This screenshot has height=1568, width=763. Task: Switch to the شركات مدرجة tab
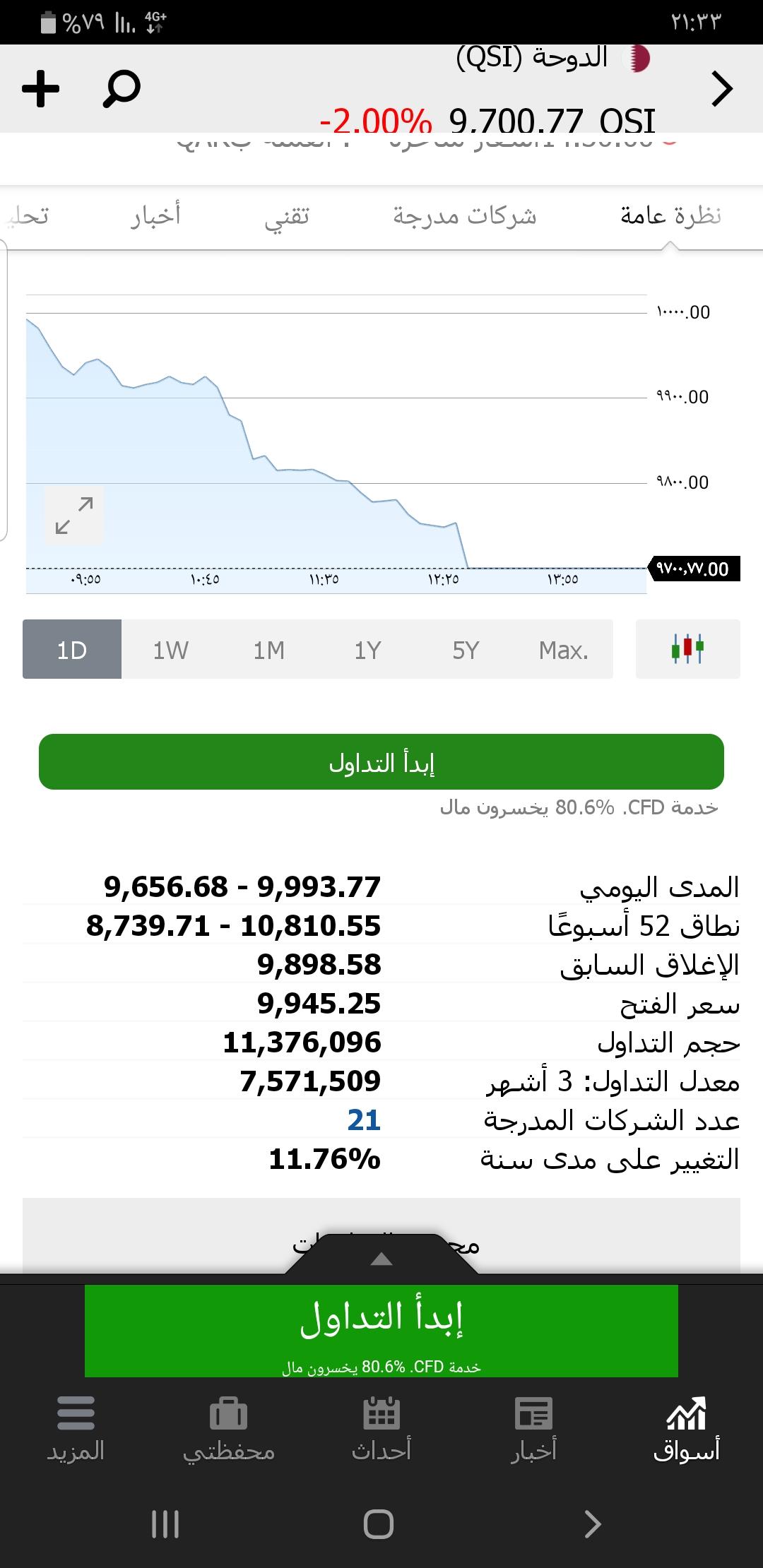[465, 215]
